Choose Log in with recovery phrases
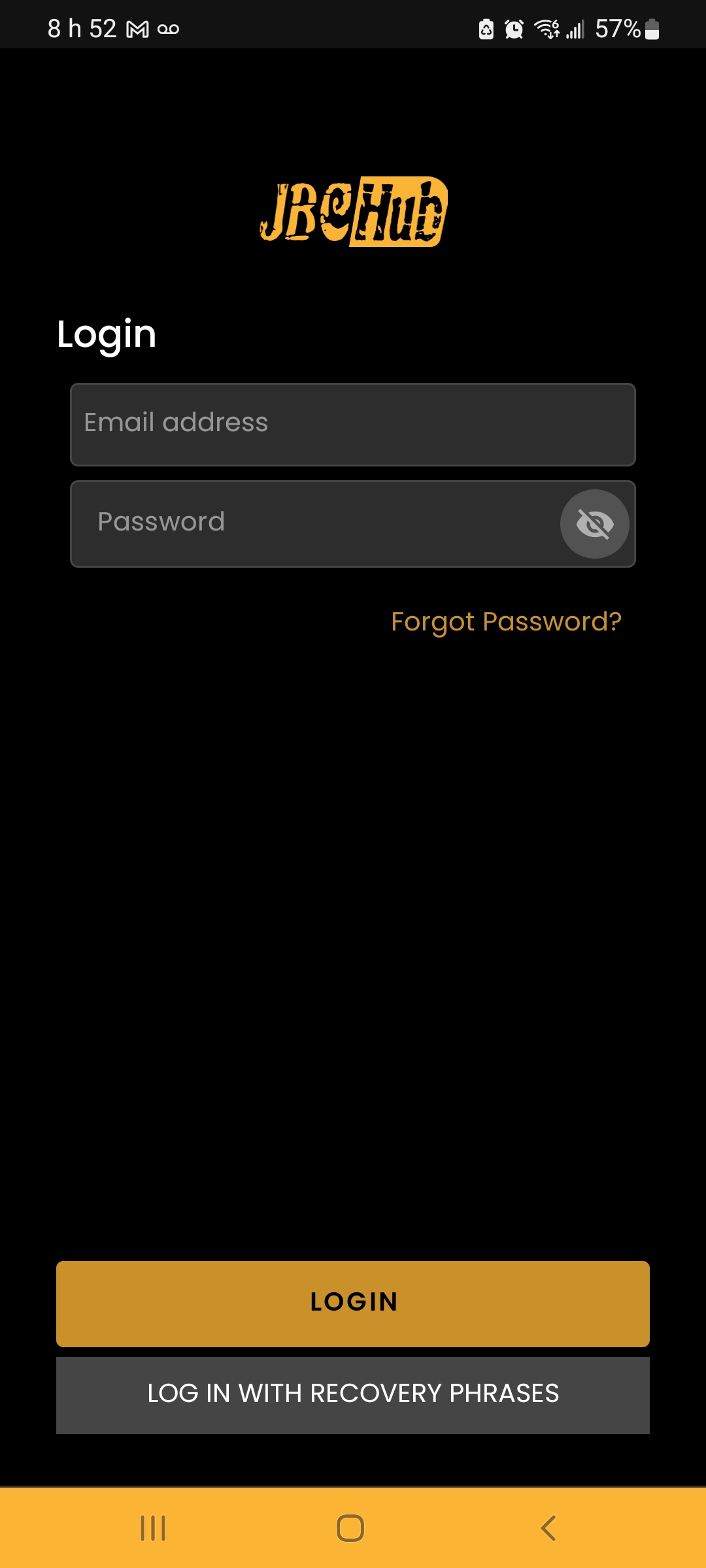 coord(353,1395)
